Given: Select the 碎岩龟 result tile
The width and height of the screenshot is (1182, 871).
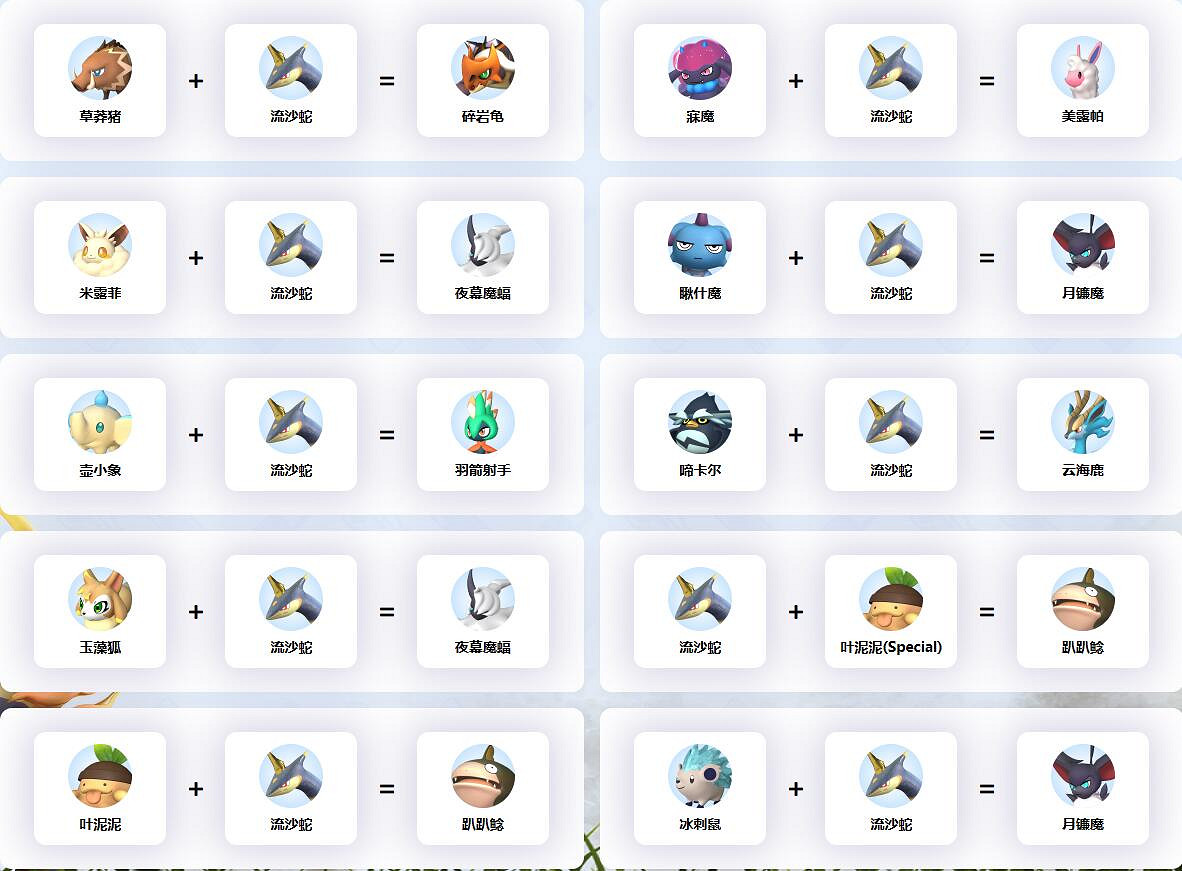Looking at the screenshot, I should pos(482,81).
